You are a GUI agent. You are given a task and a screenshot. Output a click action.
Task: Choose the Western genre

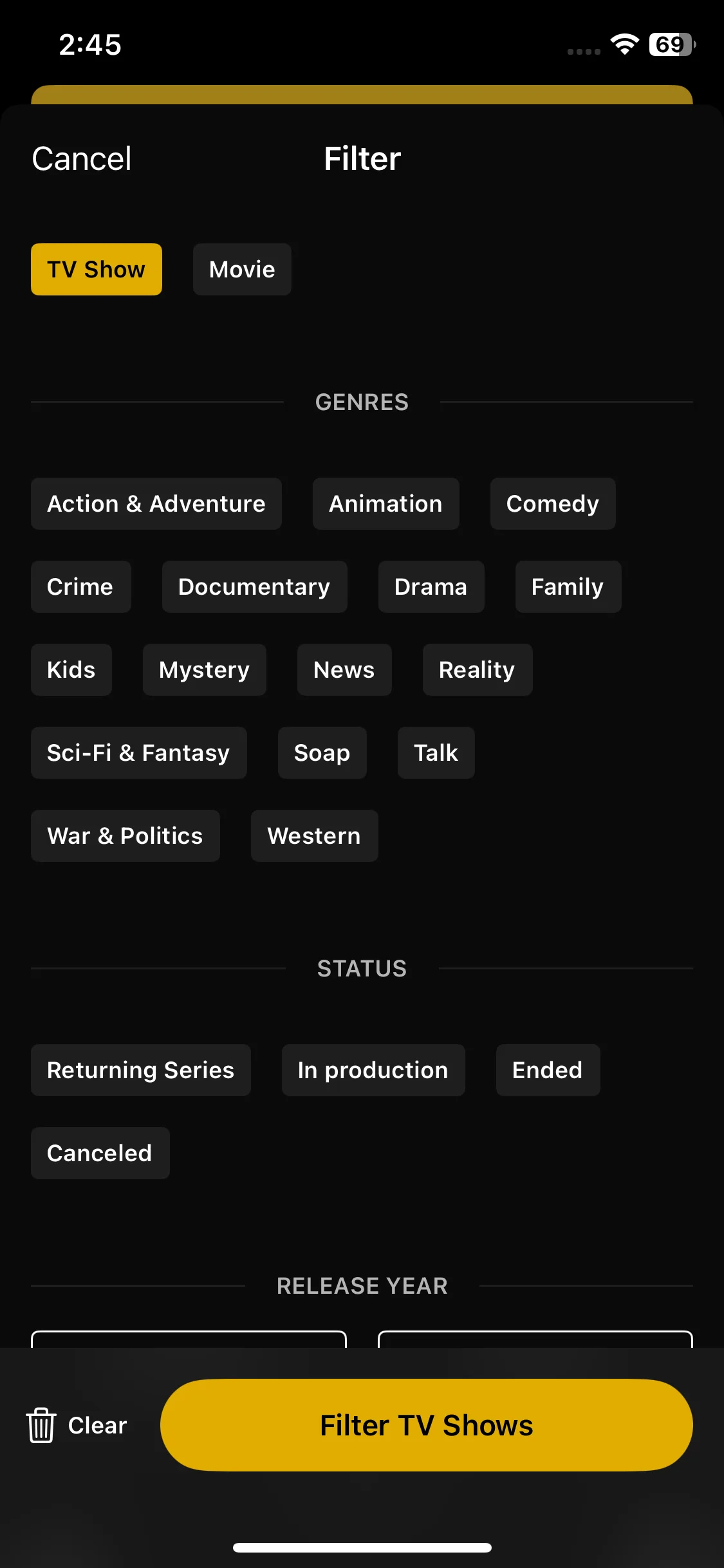(x=314, y=835)
